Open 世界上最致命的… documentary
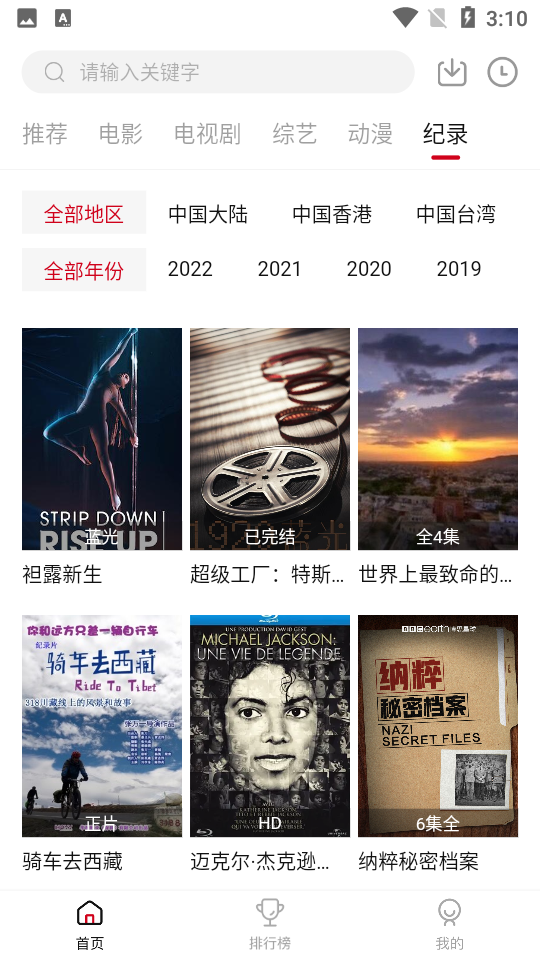The width and height of the screenshot is (540, 960). [438, 457]
